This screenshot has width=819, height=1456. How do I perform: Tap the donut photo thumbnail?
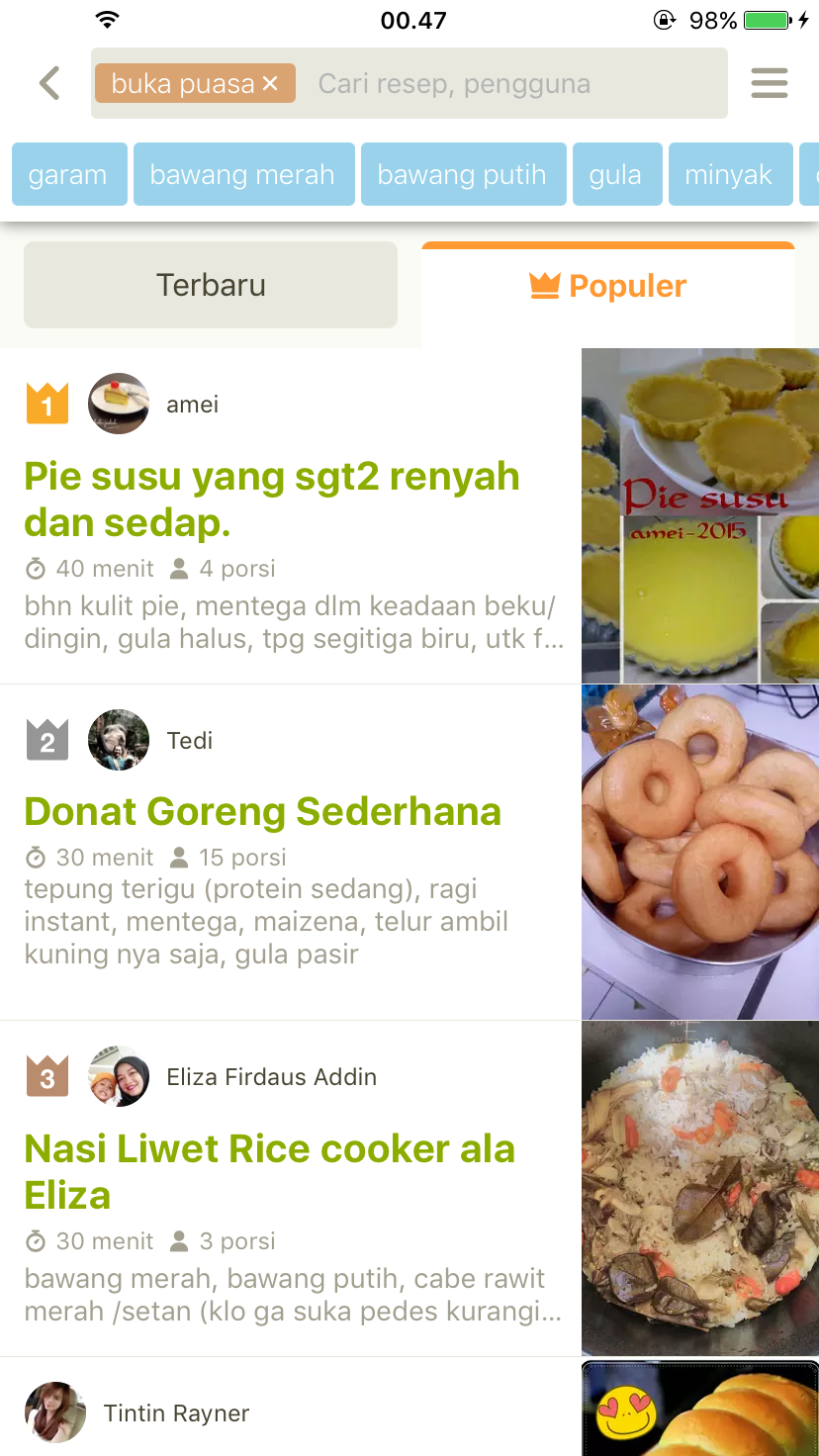click(x=700, y=852)
